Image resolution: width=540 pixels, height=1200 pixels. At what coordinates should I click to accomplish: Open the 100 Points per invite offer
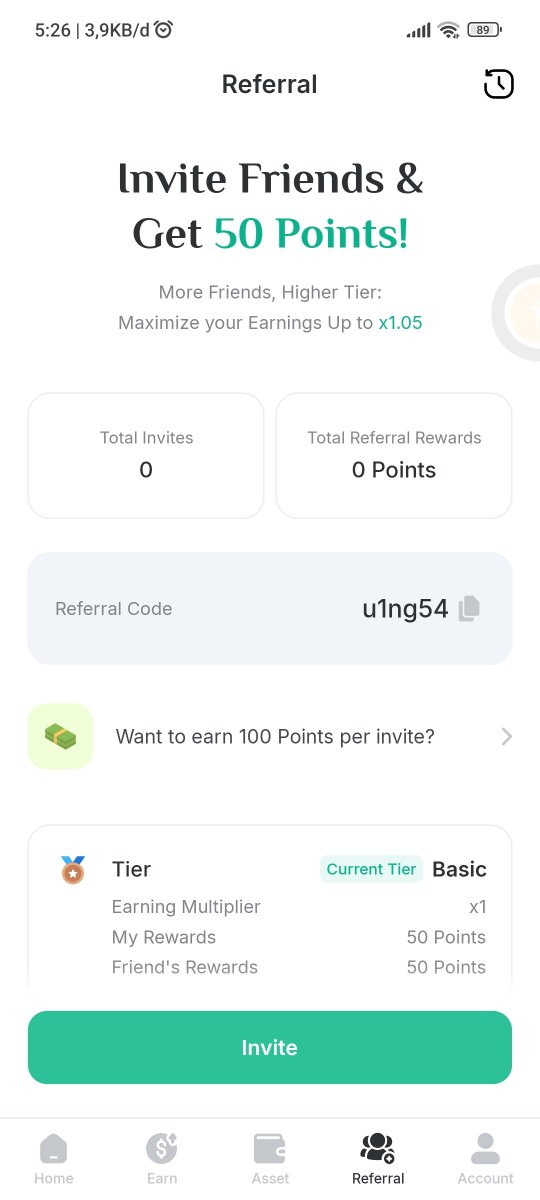click(270, 737)
